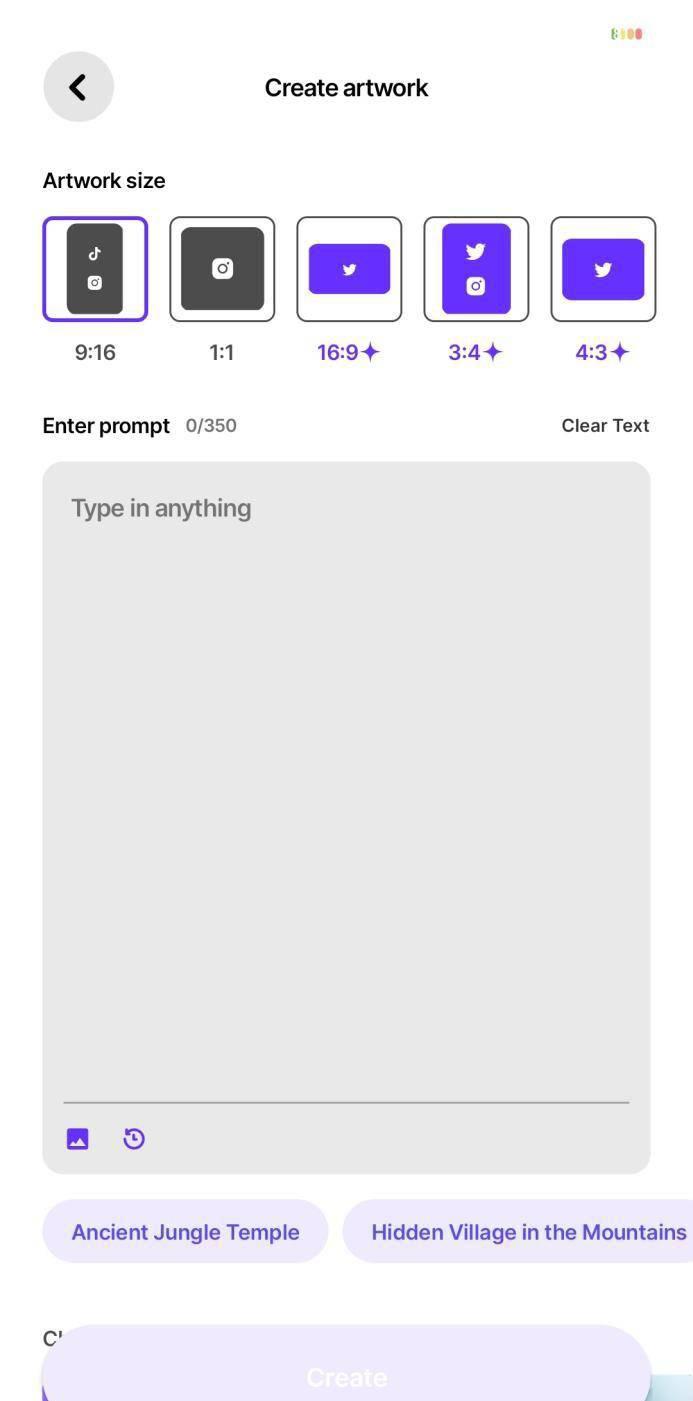Use the Hidden Village in the Mountains suggestion
The width and height of the screenshot is (693, 1401).
pyautogui.click(x=518, y=1232)
